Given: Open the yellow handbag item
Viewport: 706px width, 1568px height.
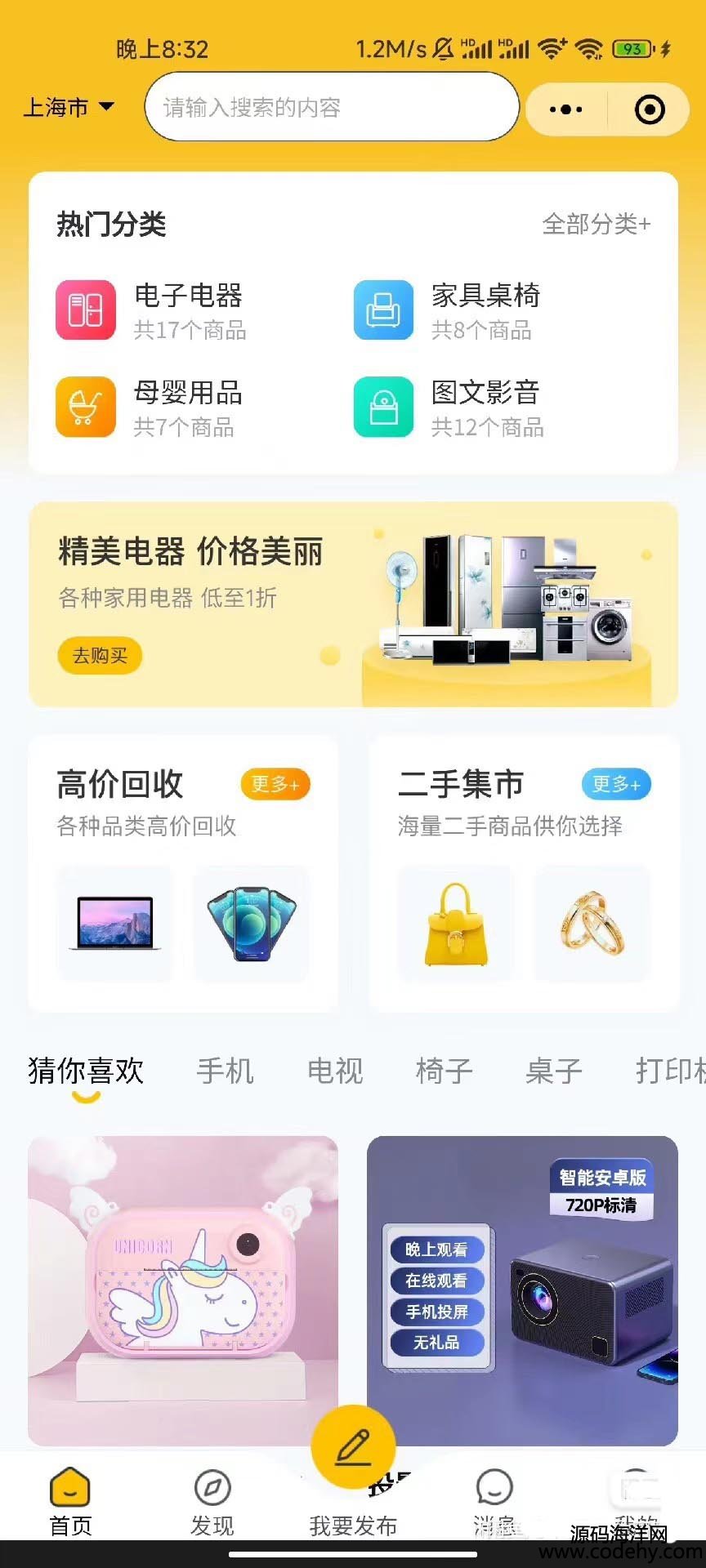Looking at the screenshot, I should tap(456, 924).
